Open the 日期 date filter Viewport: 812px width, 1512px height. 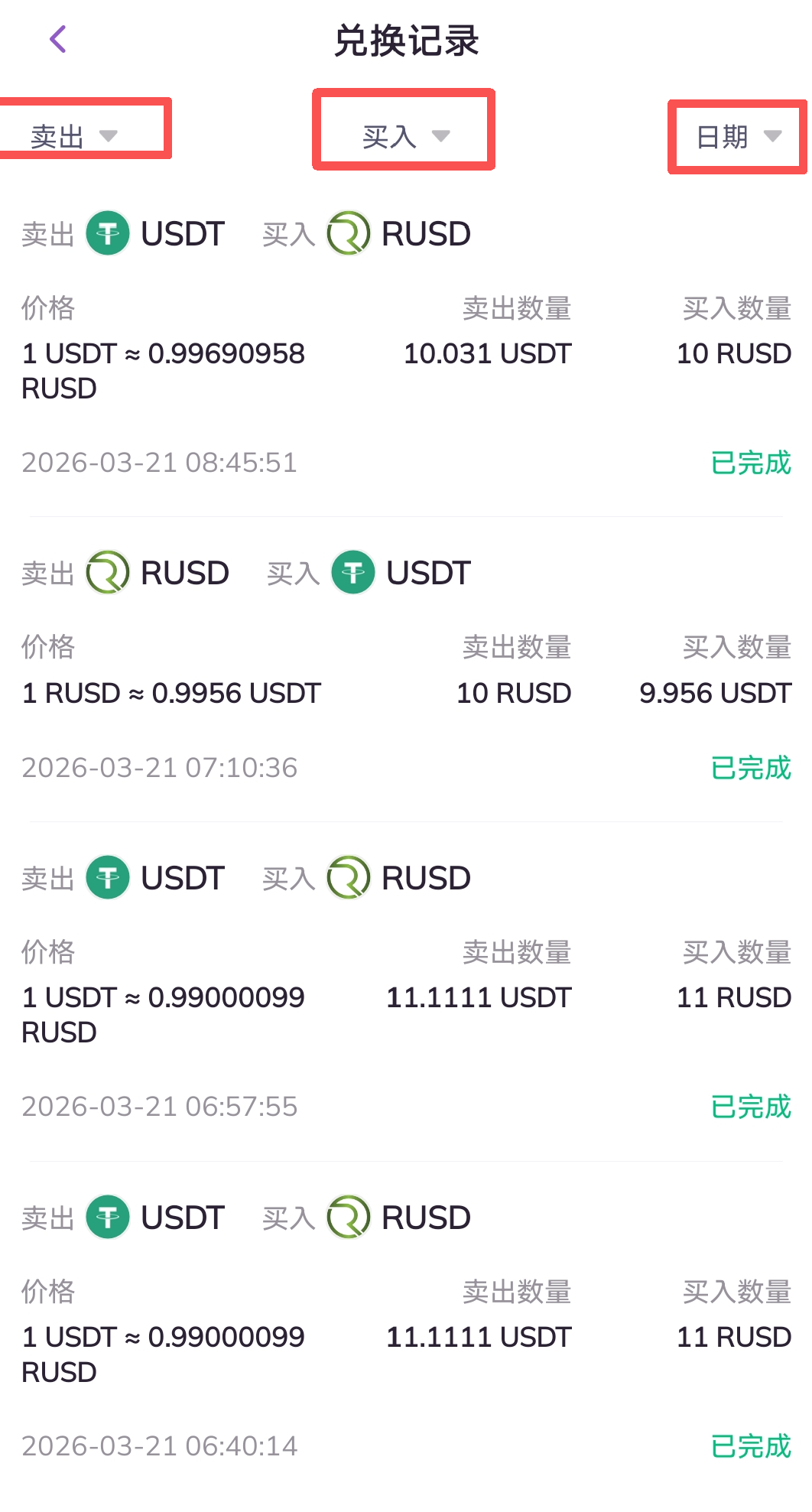738,137
